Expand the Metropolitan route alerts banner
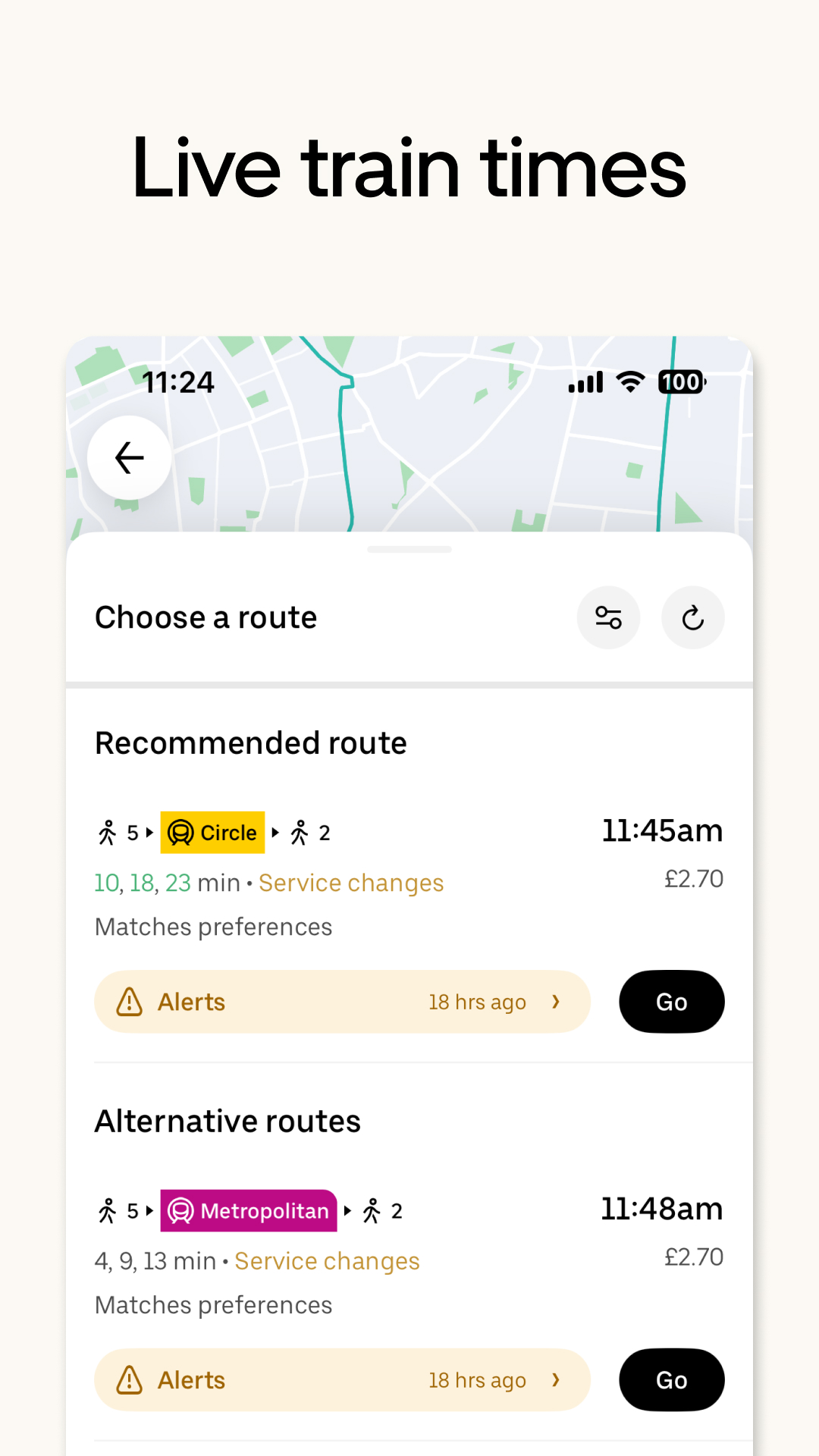The image size is (819, 1456). click(x=341, y=1380)
